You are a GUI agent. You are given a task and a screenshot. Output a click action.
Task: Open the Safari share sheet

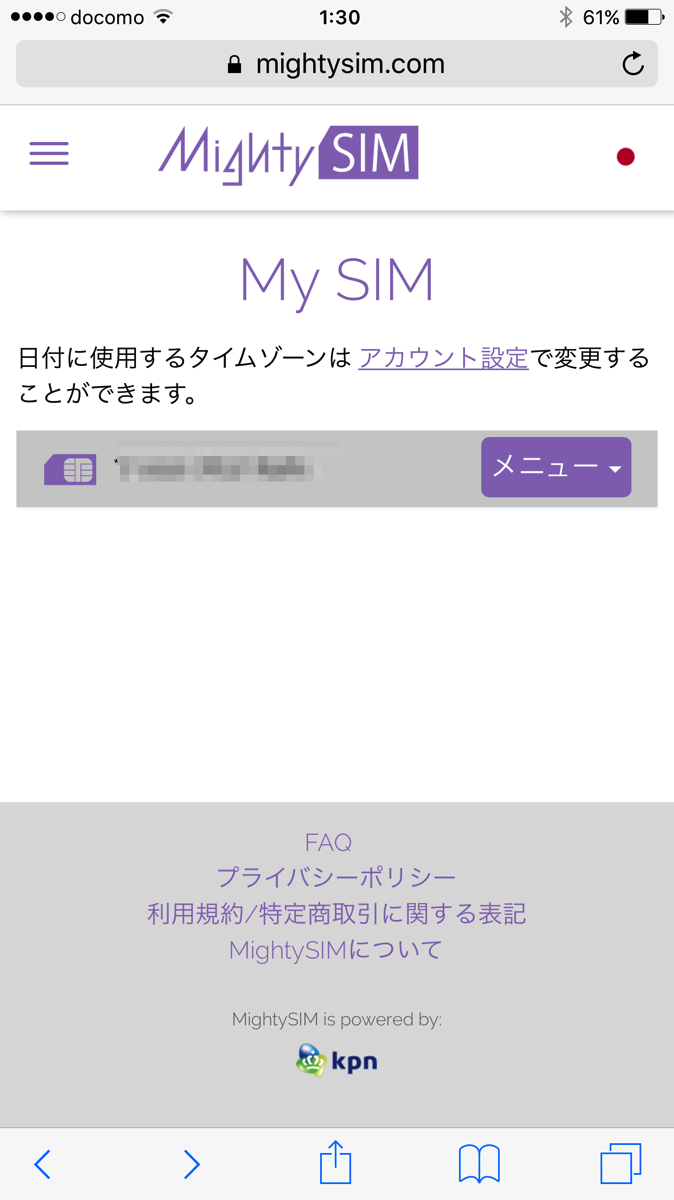point(336,1162)
